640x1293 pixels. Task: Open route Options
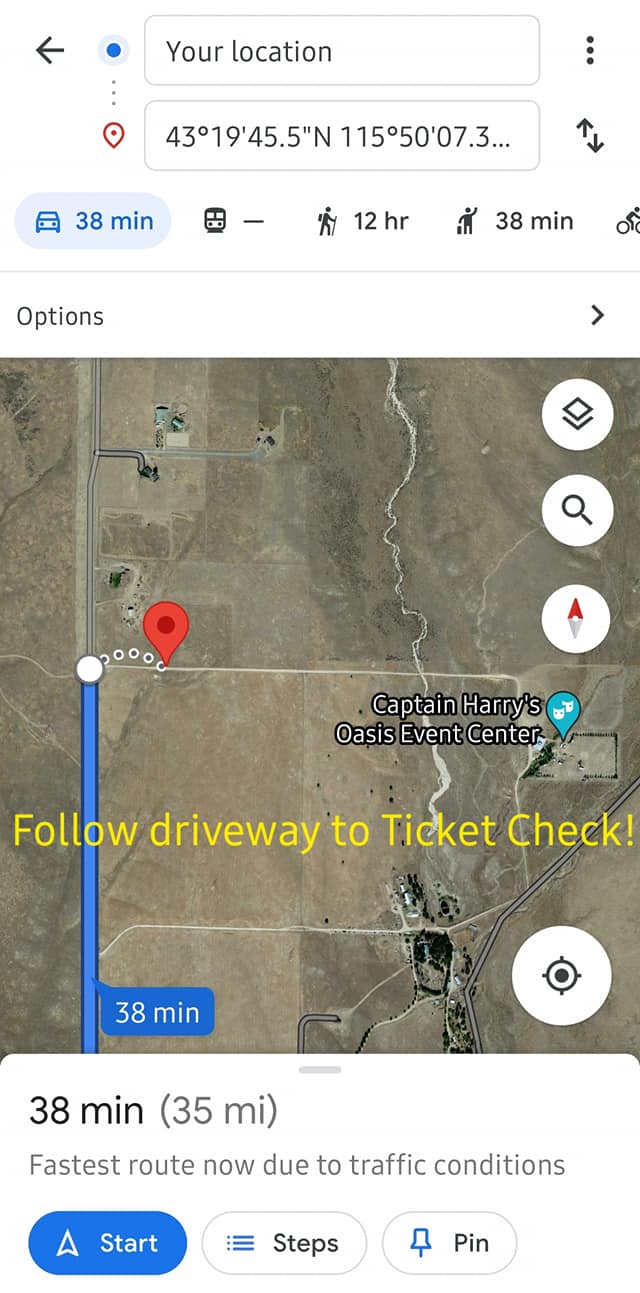click(319, 316)
